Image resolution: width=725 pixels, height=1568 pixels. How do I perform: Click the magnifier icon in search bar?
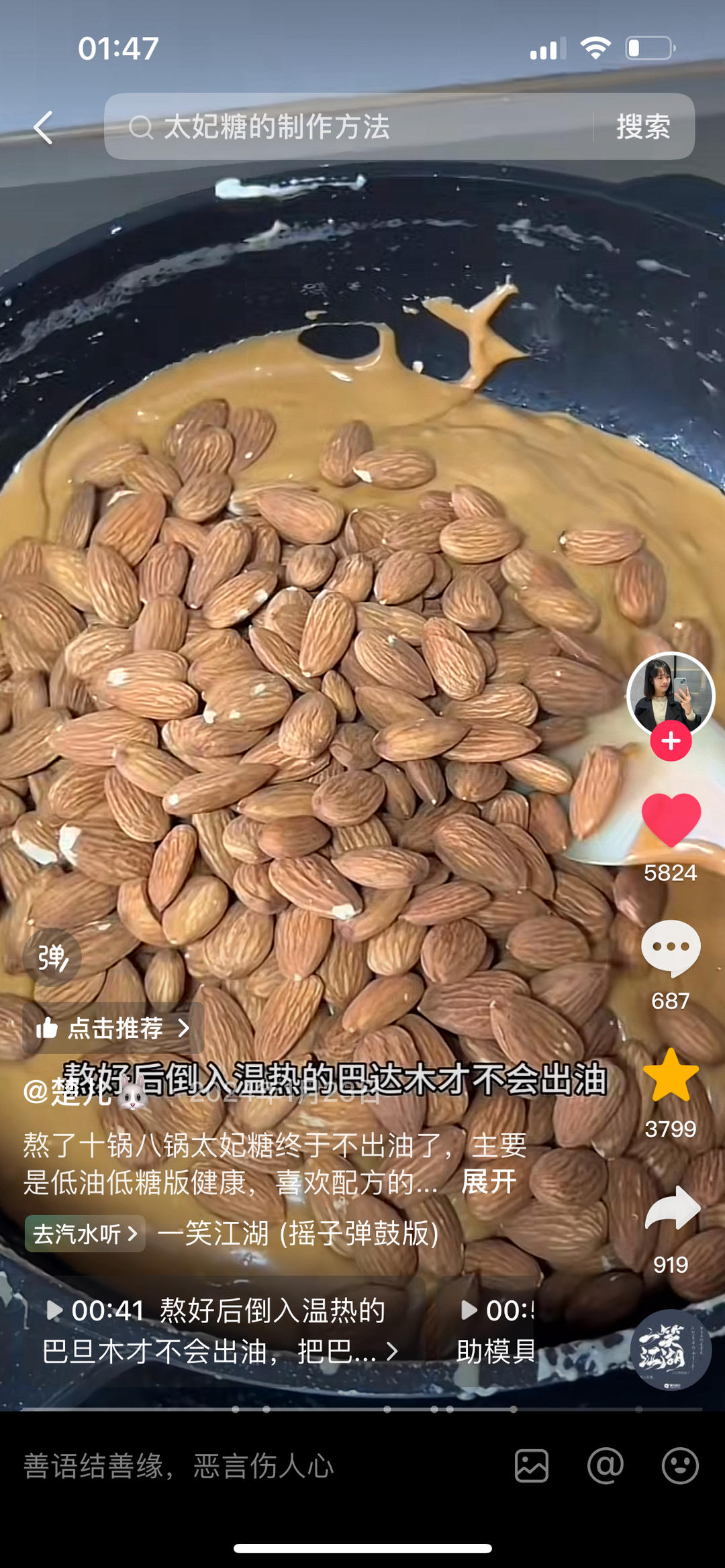click(142, 127)
